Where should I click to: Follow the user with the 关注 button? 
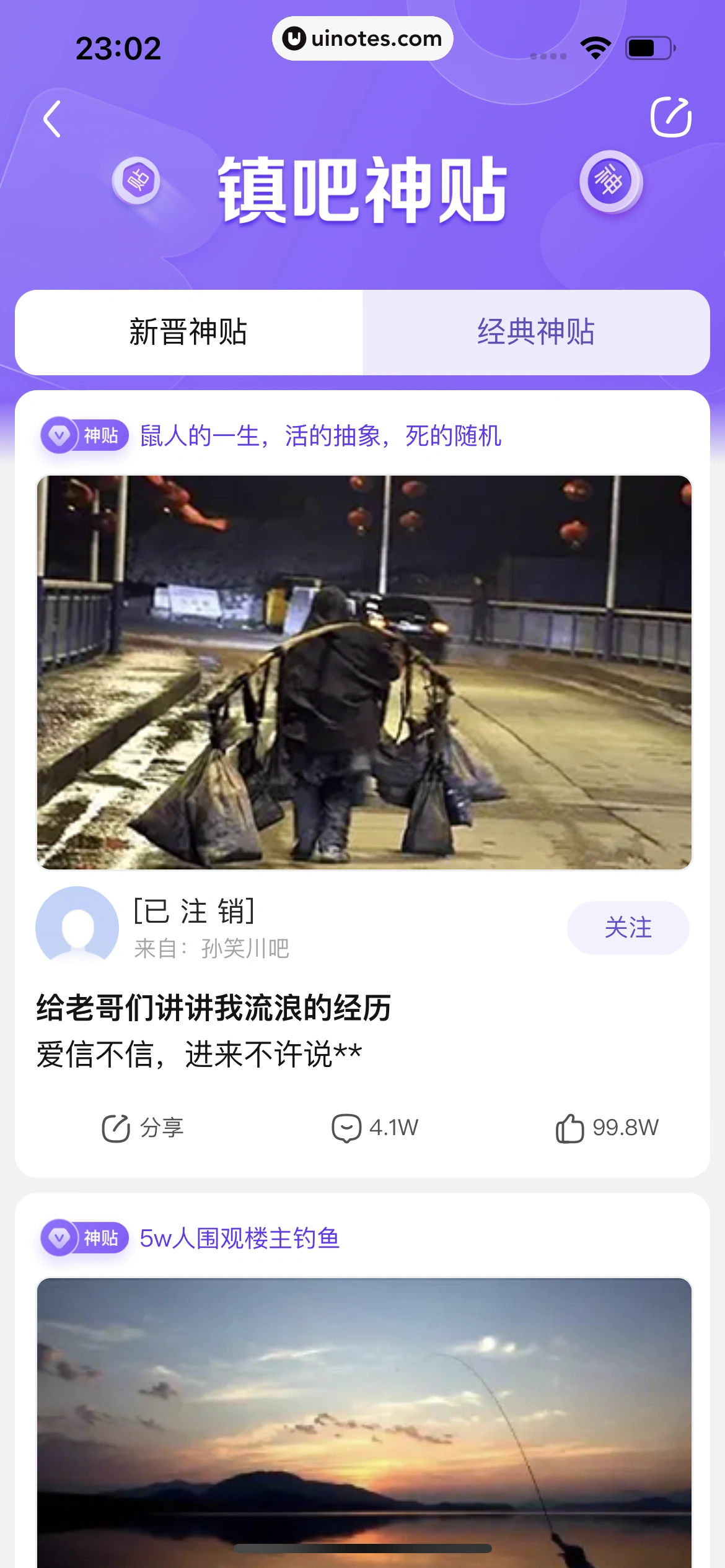[x=628, y=928]
